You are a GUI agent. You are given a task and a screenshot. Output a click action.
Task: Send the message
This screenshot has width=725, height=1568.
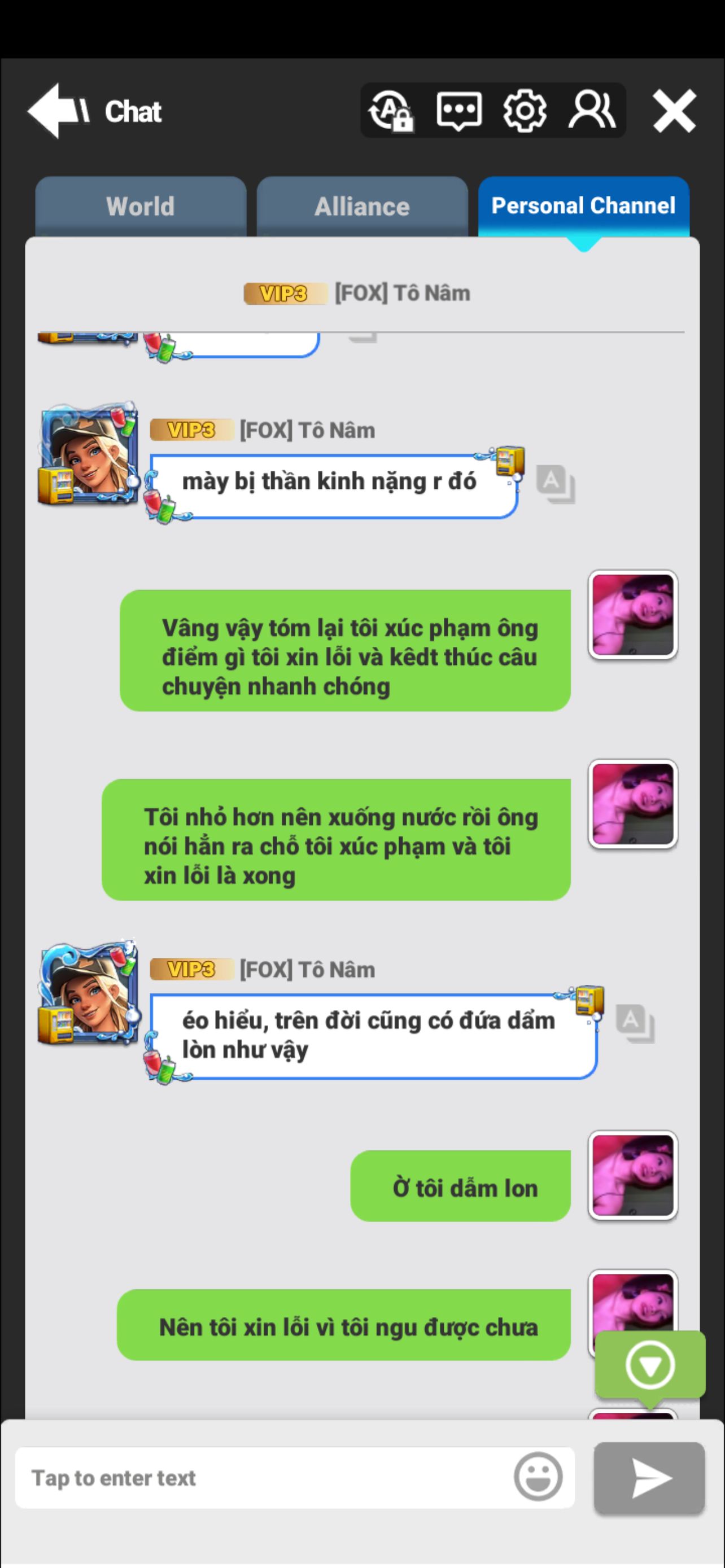pyautogui.click(x=649, y=1477)
